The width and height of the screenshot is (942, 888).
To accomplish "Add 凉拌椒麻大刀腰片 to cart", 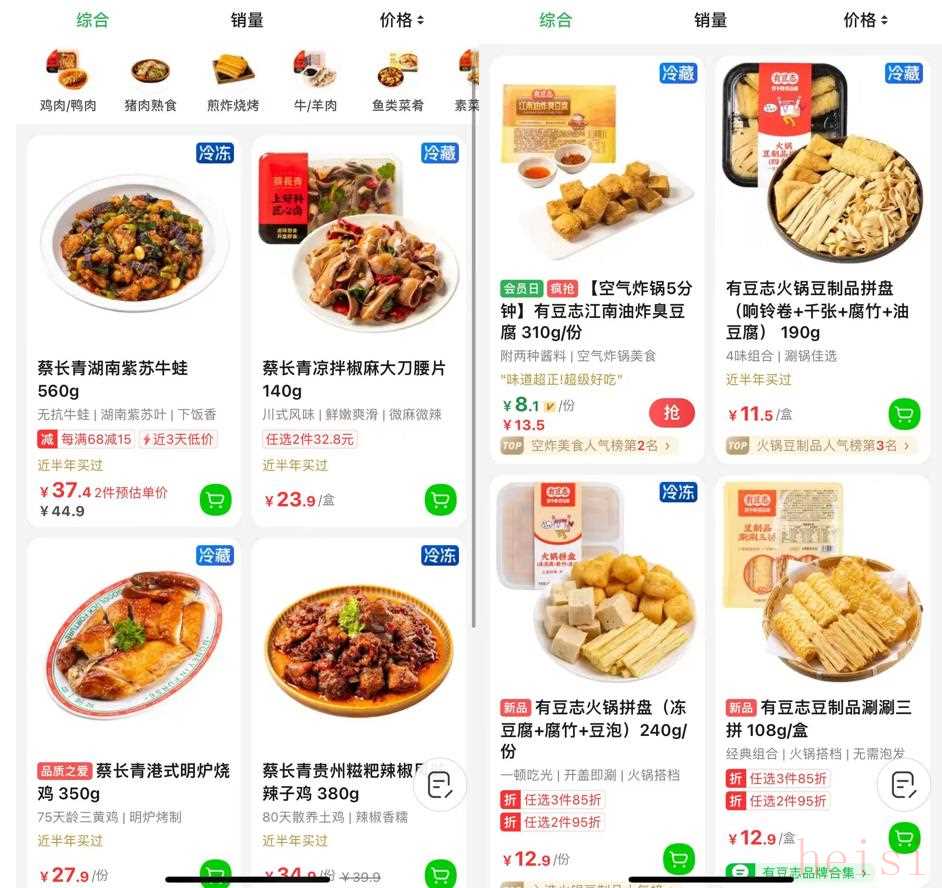I will [441, 500].
